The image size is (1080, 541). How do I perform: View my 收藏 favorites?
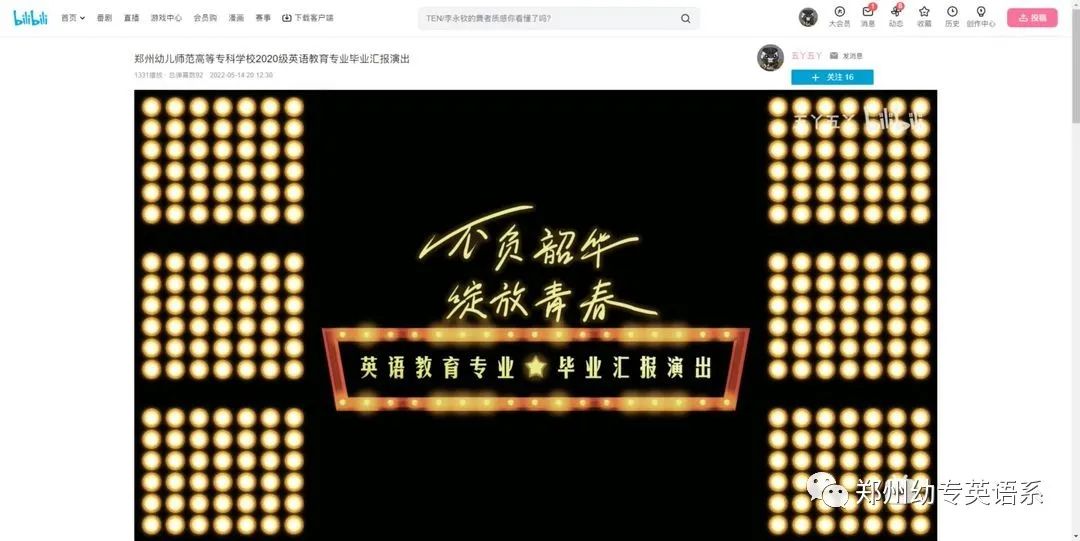coord(924,17)
